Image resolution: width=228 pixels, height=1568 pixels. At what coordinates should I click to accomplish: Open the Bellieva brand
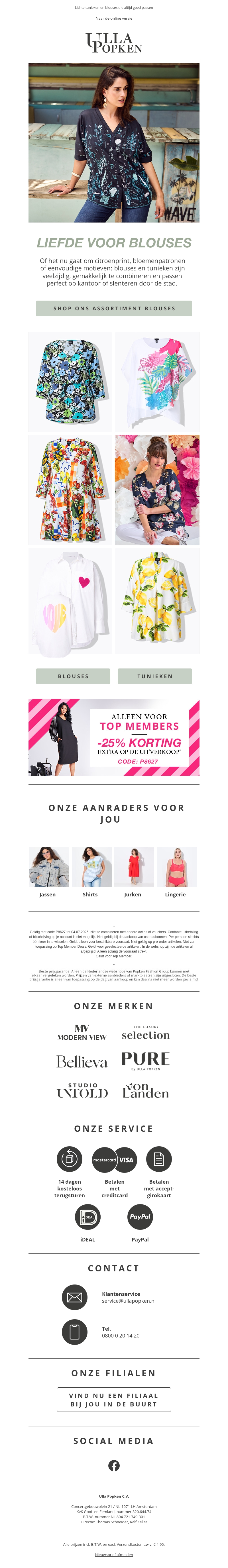(82, 1062)
